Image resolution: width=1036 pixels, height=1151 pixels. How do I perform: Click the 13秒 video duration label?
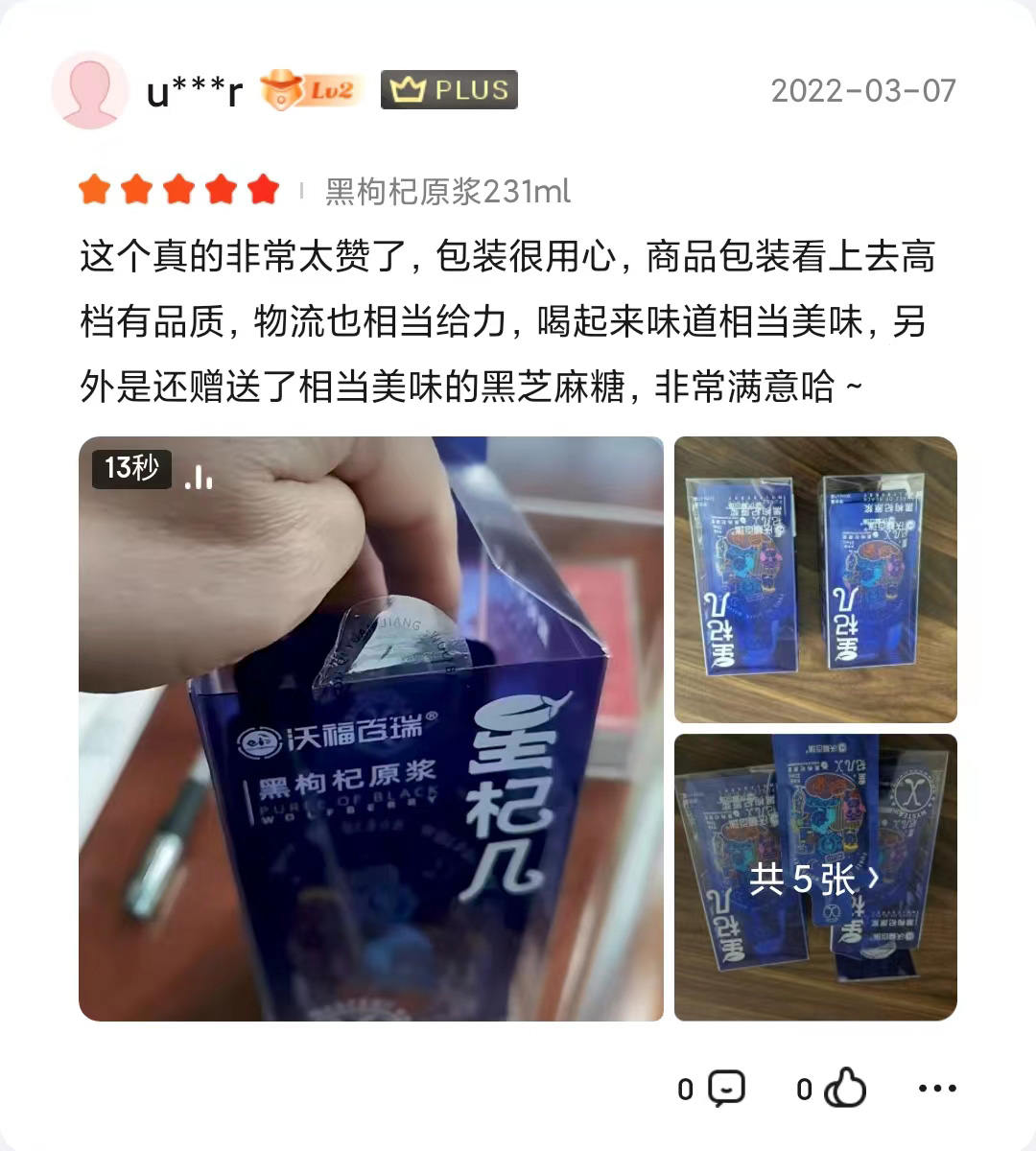pyautogui.click(x=130, y=470)
